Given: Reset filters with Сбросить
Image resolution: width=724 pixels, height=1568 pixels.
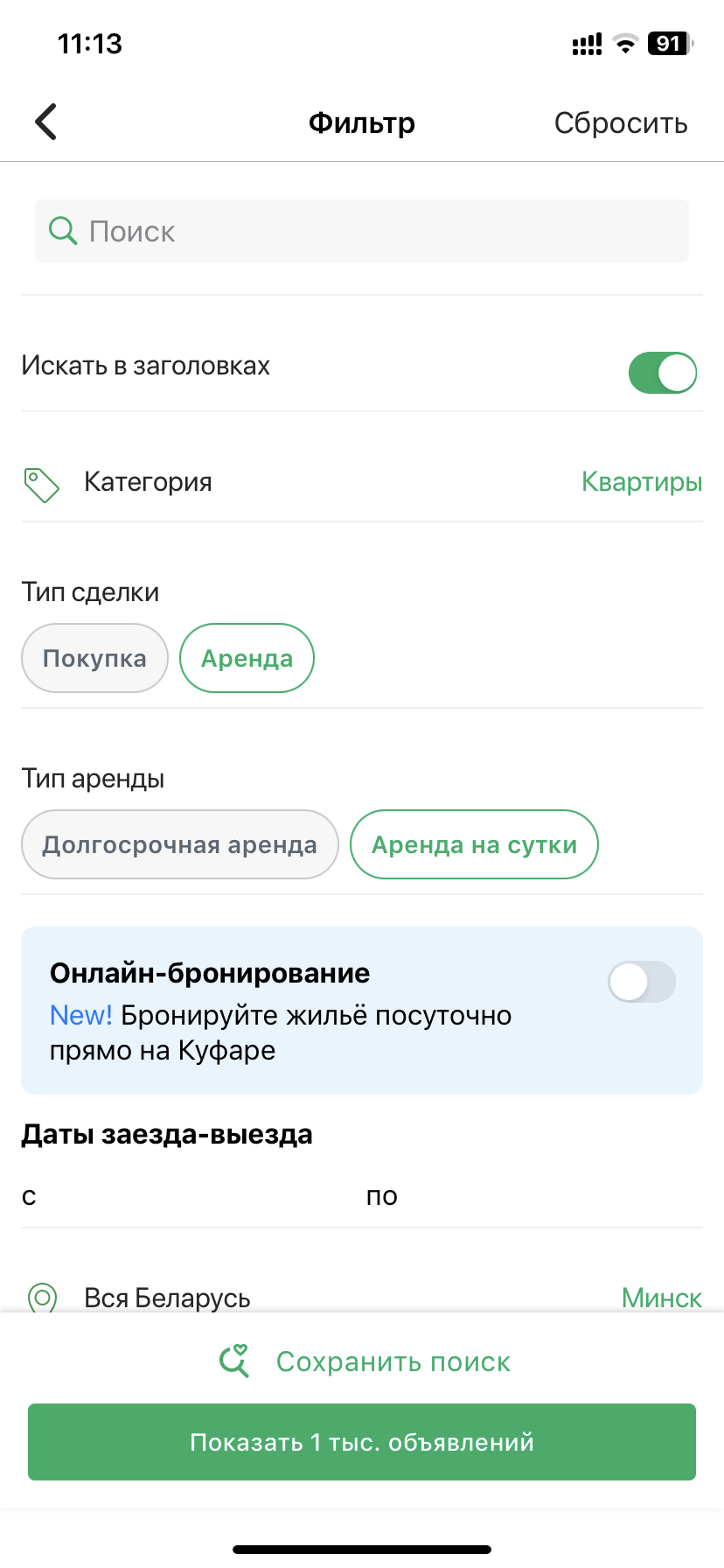Looking at the screenshot, I should [x=620, y=123].
